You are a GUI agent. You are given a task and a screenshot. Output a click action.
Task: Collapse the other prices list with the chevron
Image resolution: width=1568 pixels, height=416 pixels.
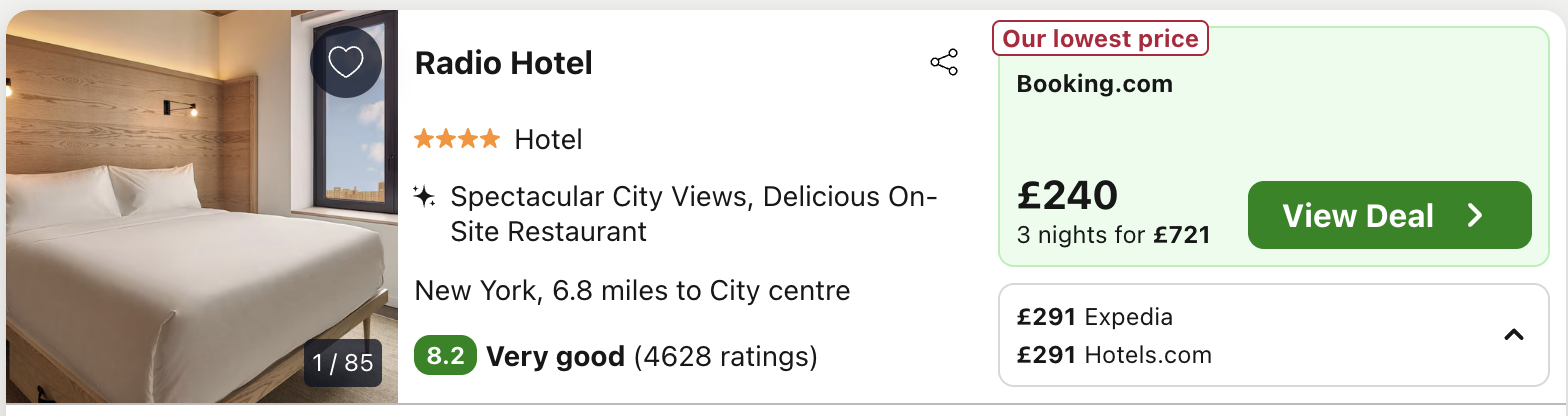pos(1514,335)
